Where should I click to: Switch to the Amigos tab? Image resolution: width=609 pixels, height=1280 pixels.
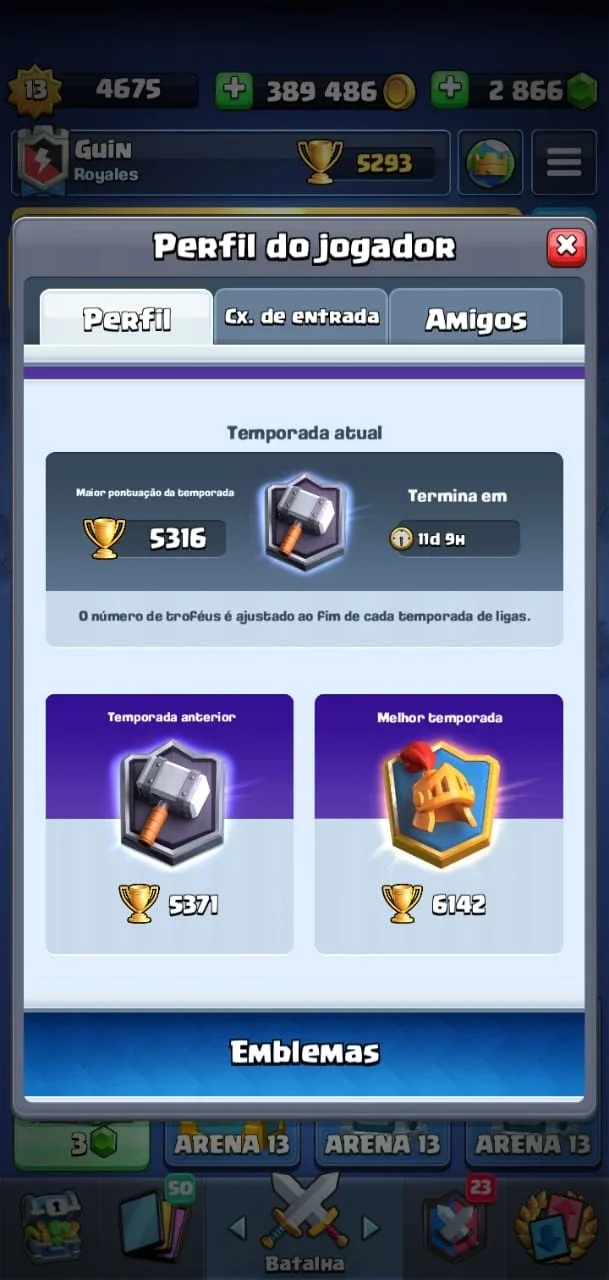point(476,318)
